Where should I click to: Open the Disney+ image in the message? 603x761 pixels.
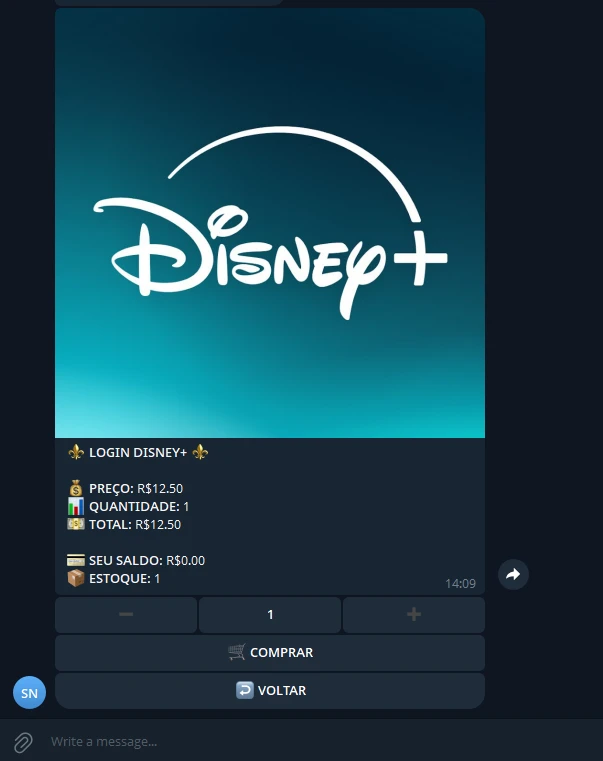pos(270,224)
